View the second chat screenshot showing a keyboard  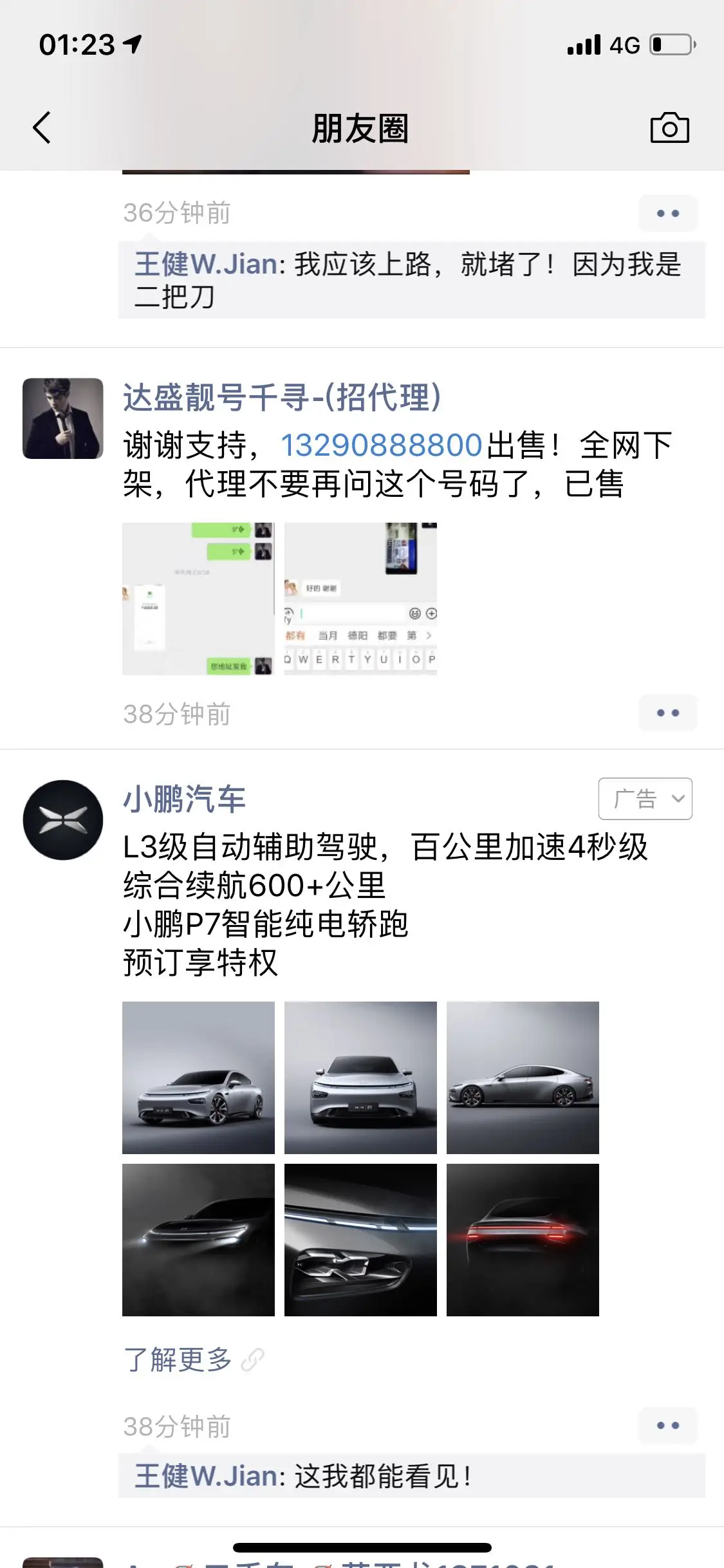pyautogui.click(x=360, y=599)
